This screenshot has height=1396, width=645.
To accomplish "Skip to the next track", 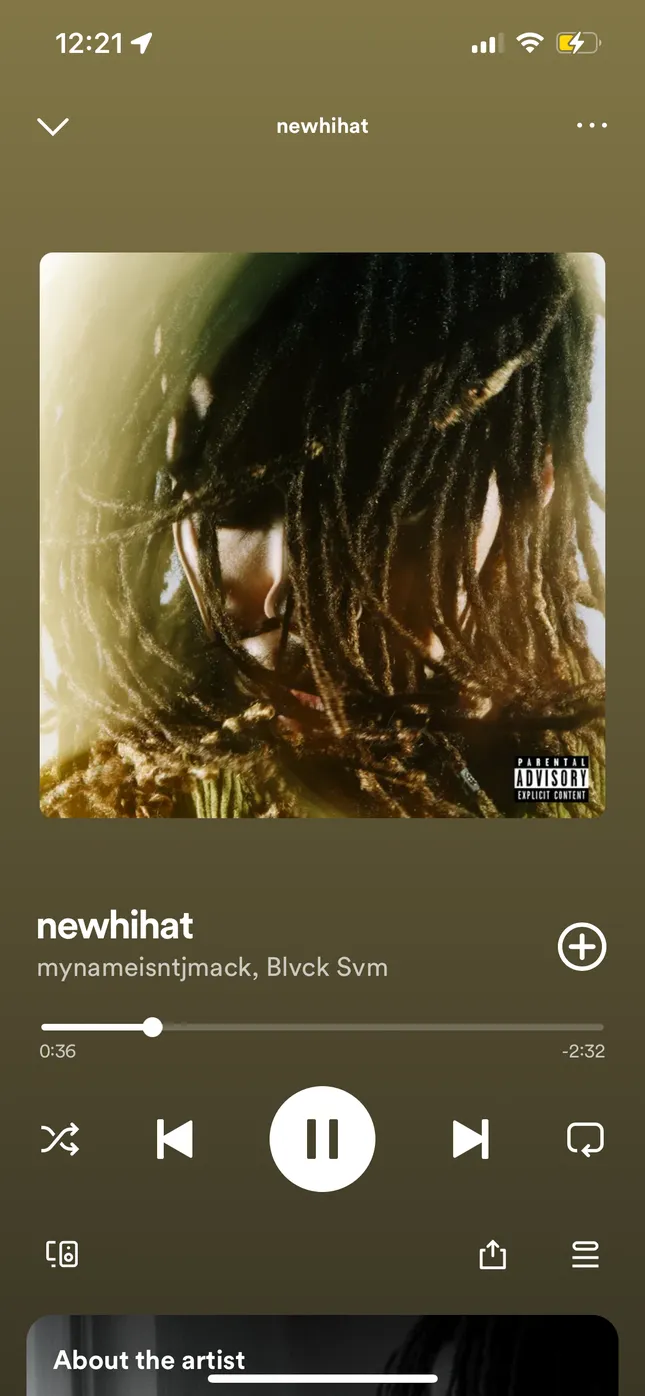I will [470, 1139].
